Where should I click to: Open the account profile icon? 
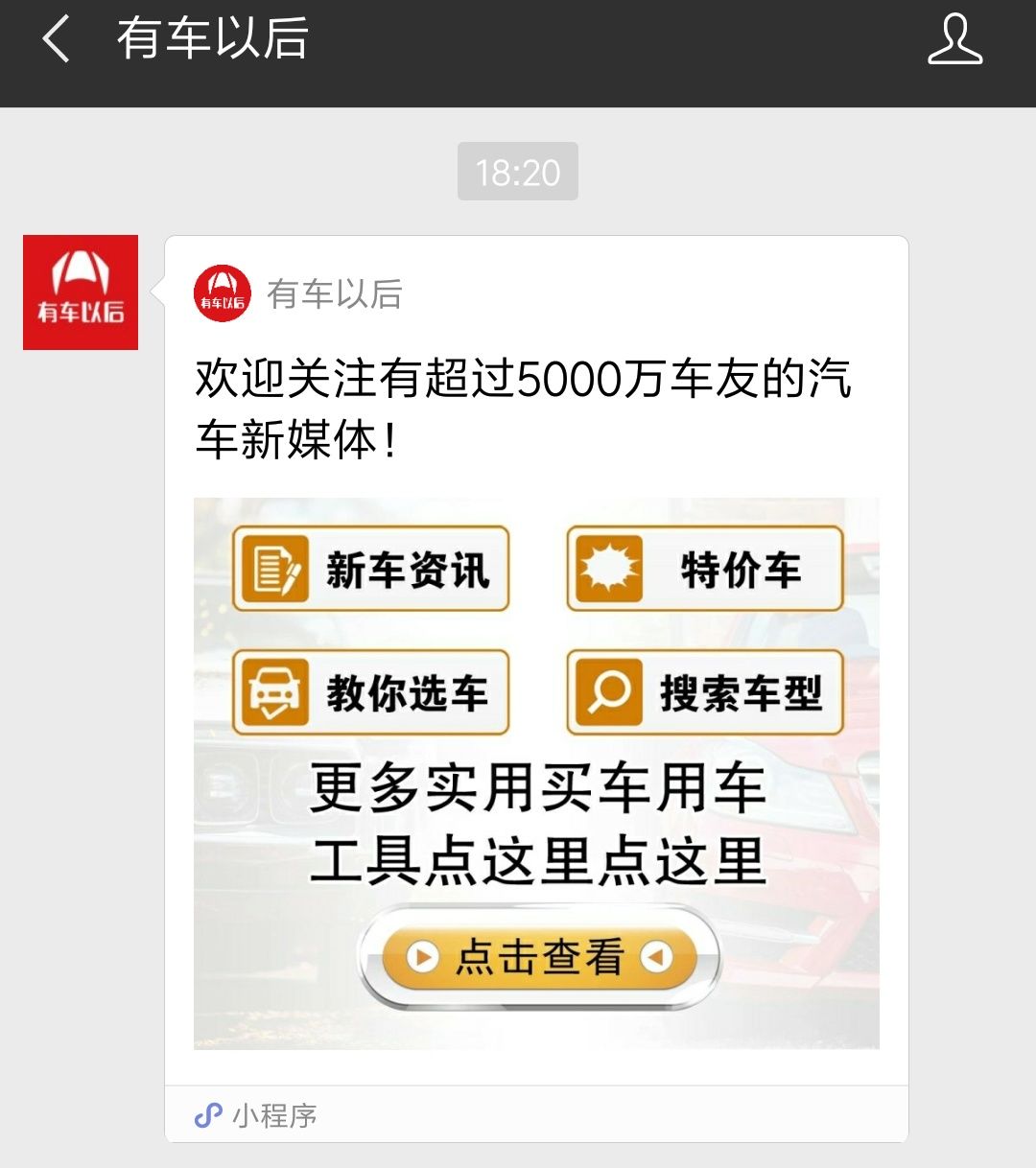[954, 40]
